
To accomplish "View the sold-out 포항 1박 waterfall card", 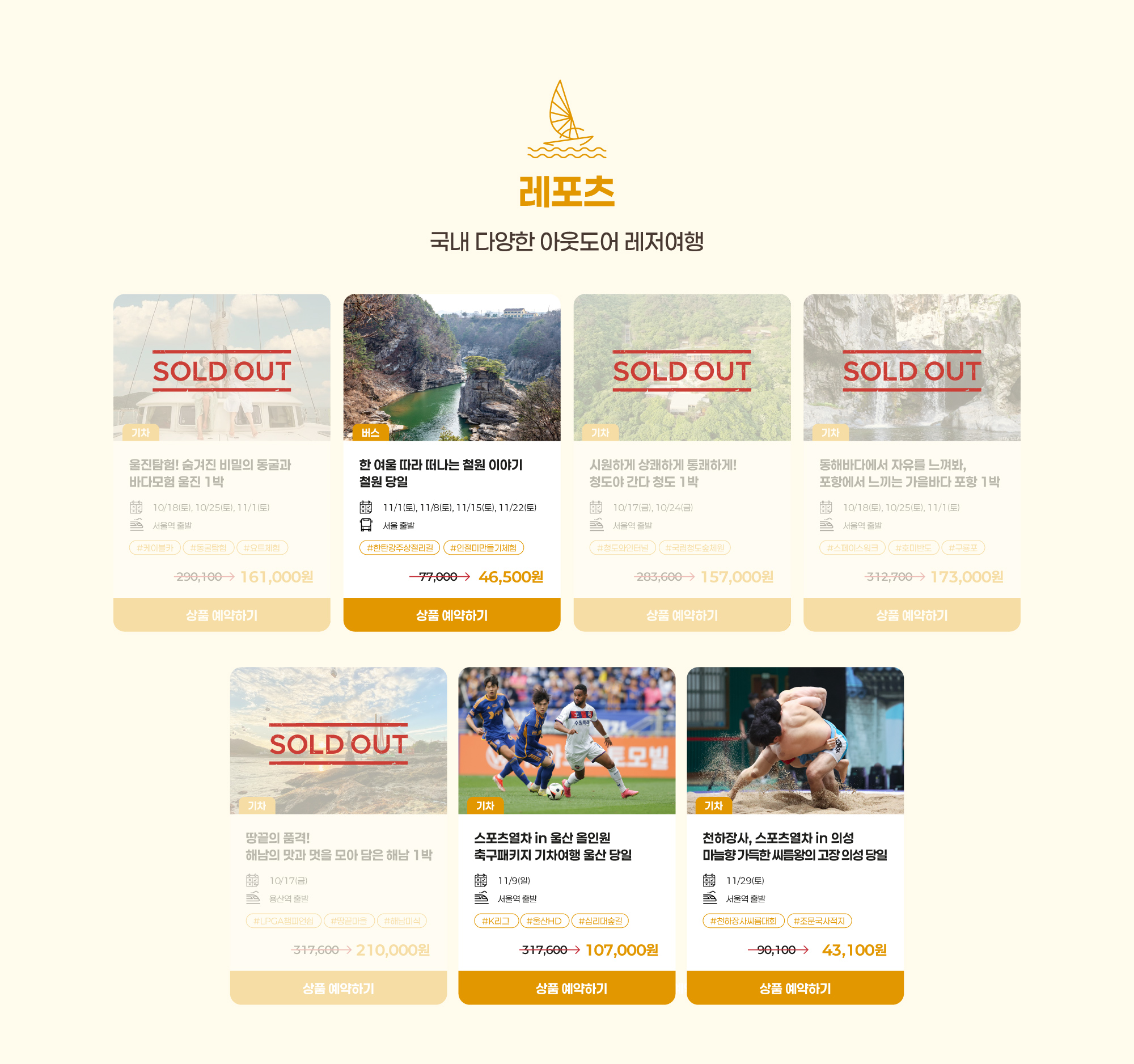I will (912, 368).
